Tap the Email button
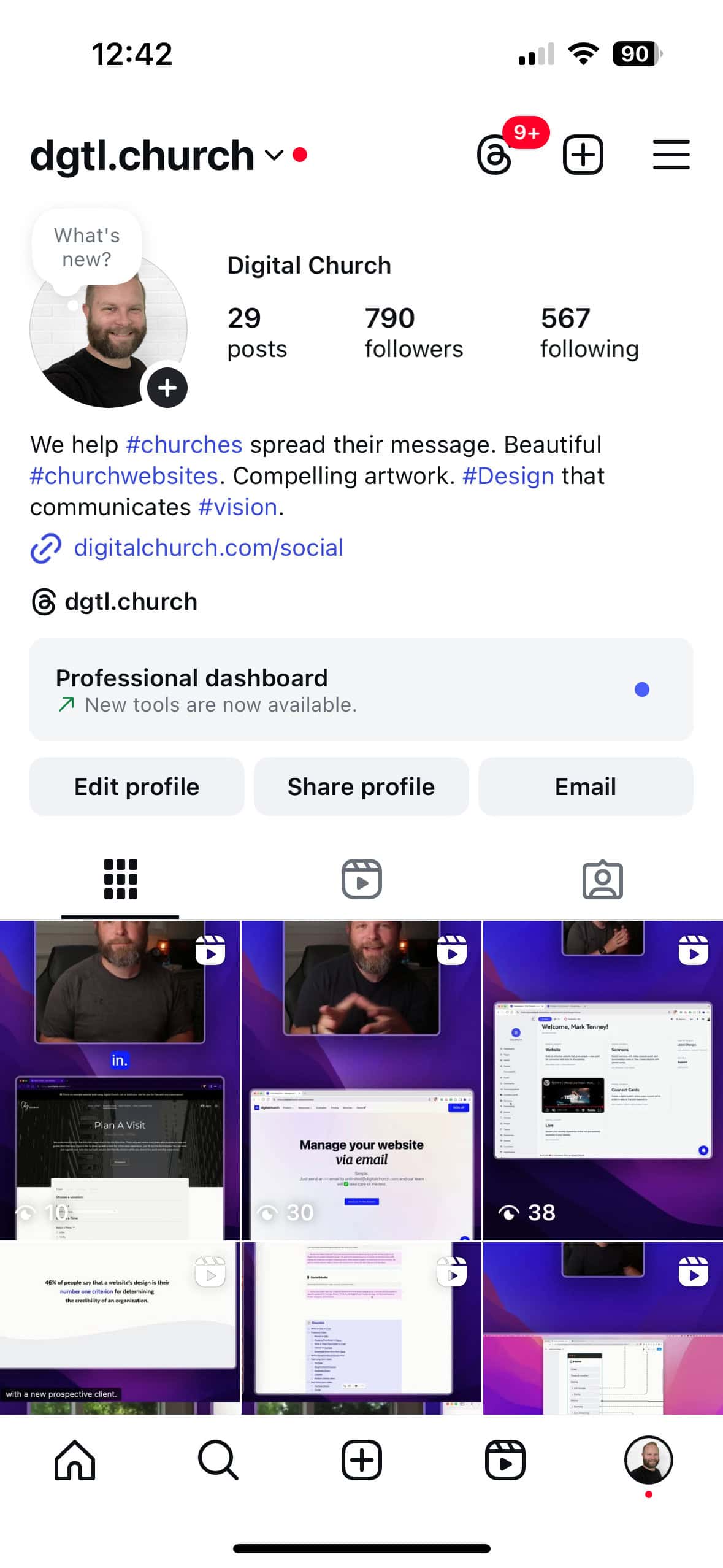 (585, 786)
